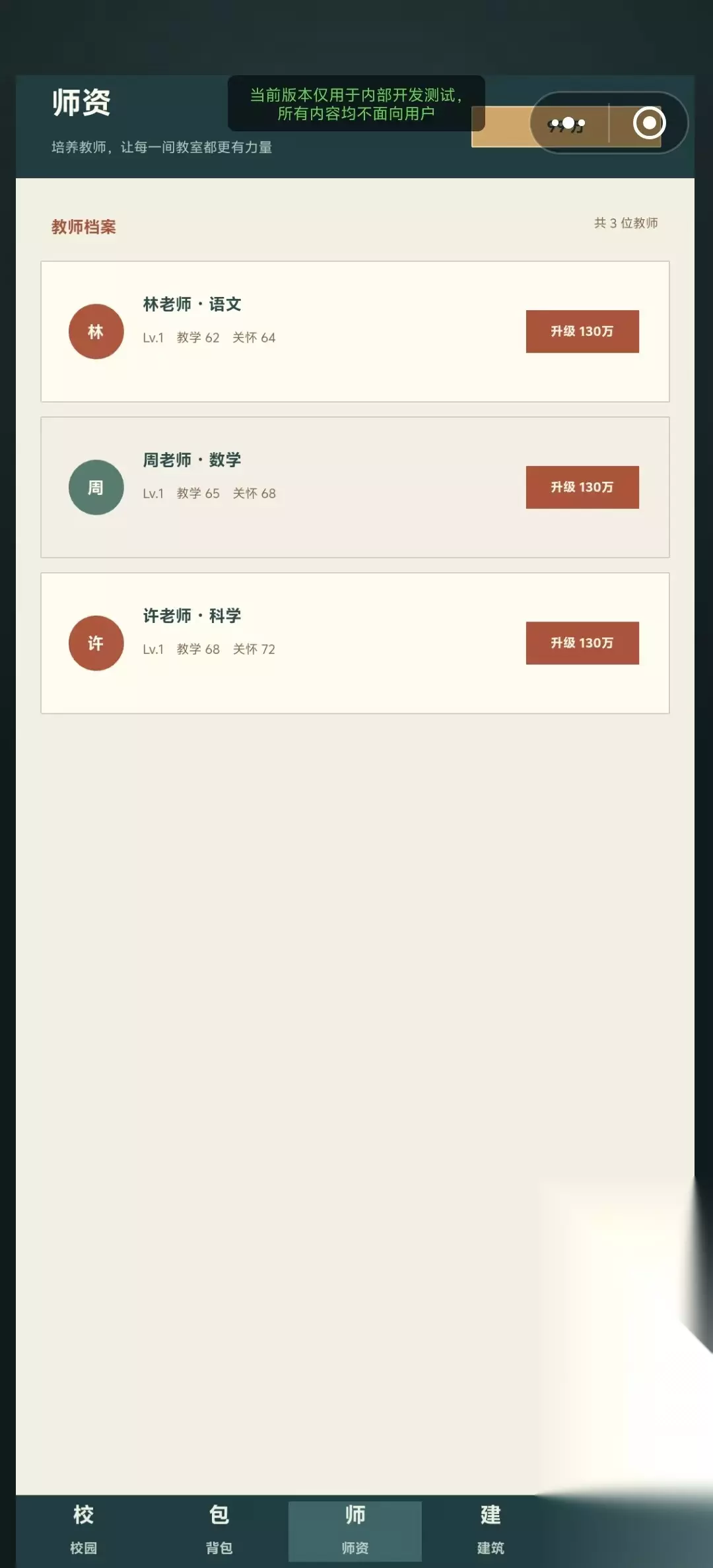Go to the 建筑 tab
The image size is (713, 1568).
491,1531
